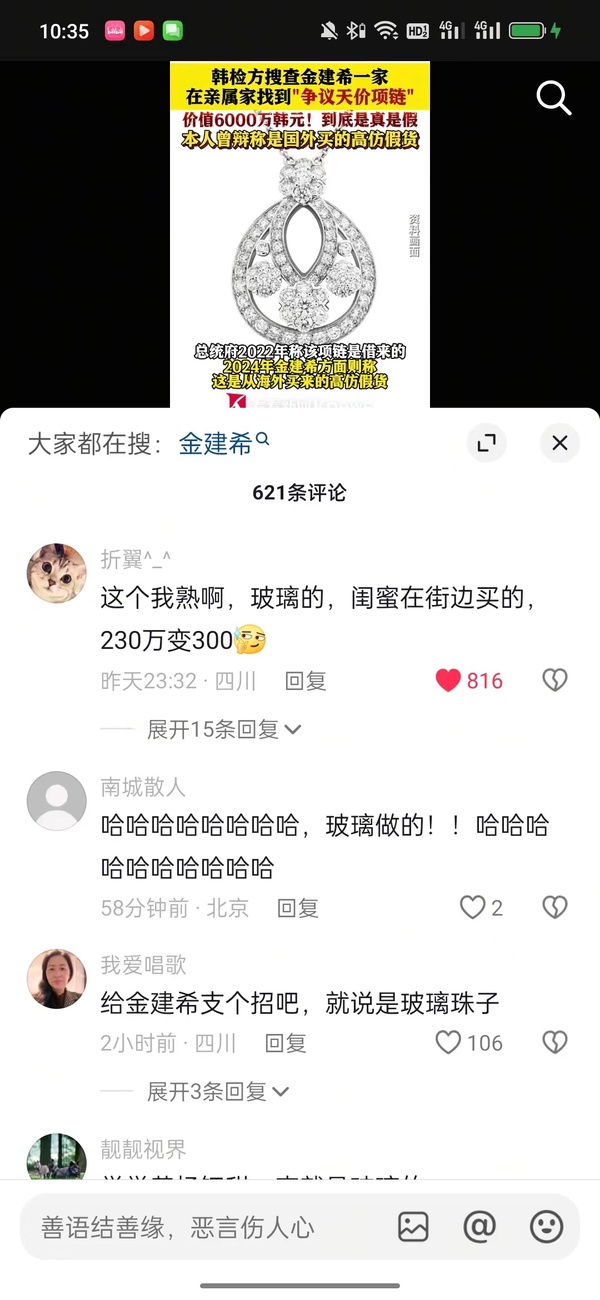
Task: Reply to 折翼^_^'s comment
Action: [x=306, y=681]
